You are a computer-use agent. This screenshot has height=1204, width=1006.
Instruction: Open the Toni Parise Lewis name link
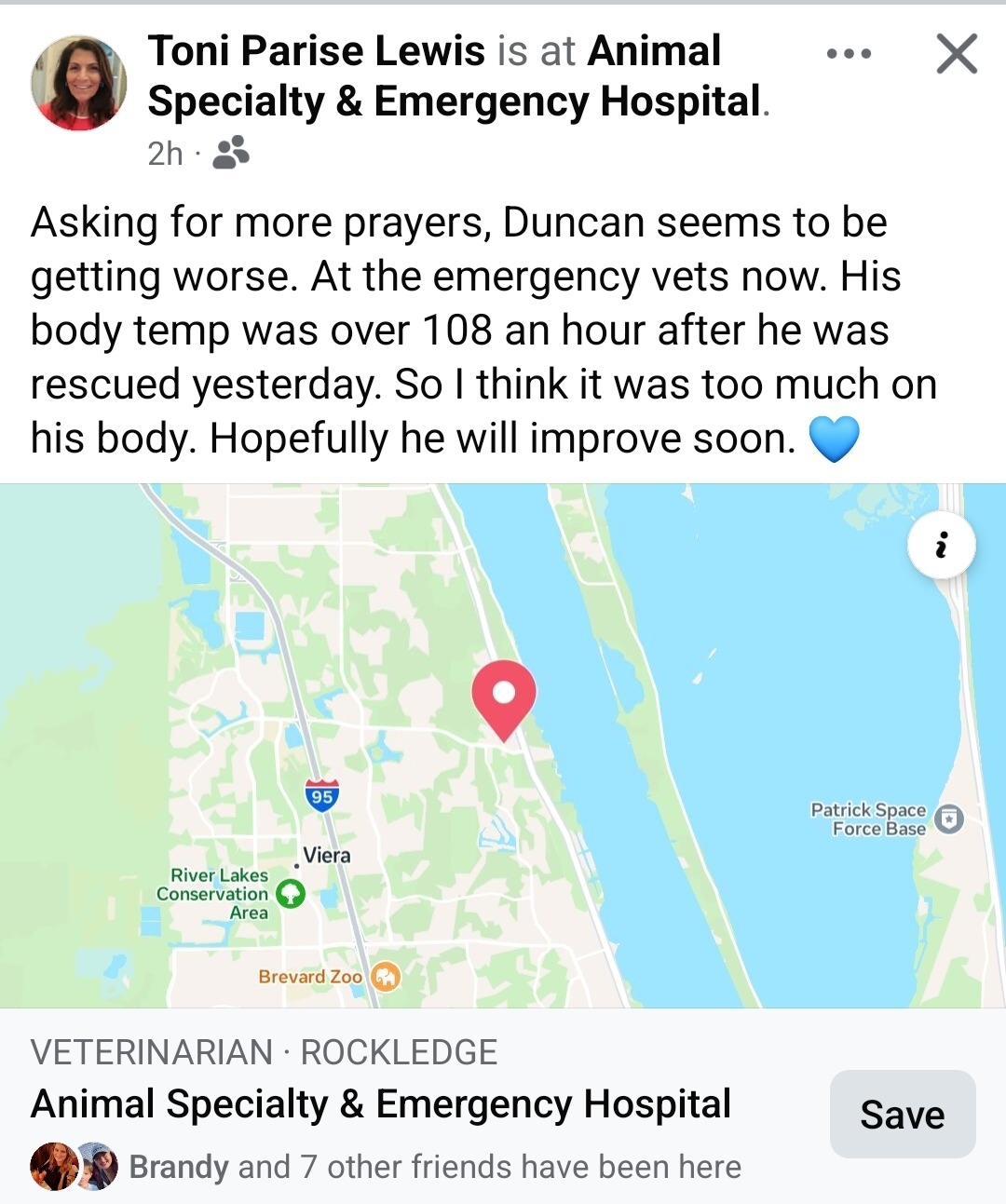[317, 51]
